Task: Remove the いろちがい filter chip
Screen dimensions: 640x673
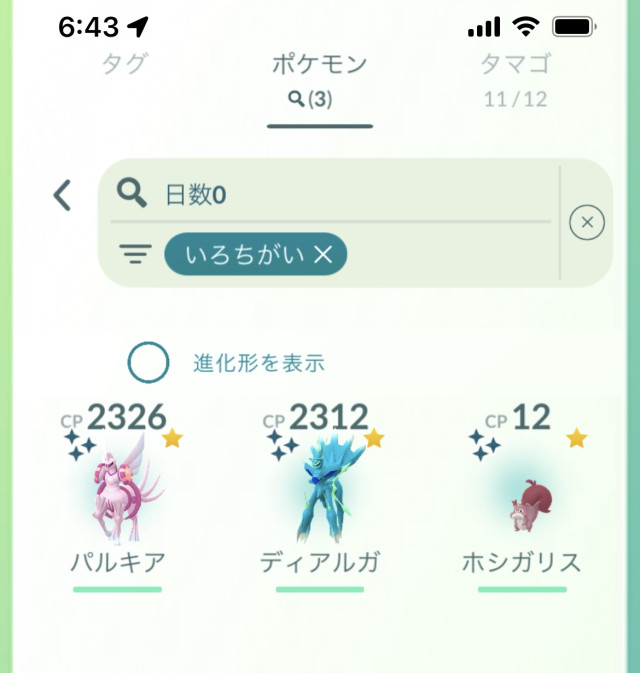Action: point(323,255)
